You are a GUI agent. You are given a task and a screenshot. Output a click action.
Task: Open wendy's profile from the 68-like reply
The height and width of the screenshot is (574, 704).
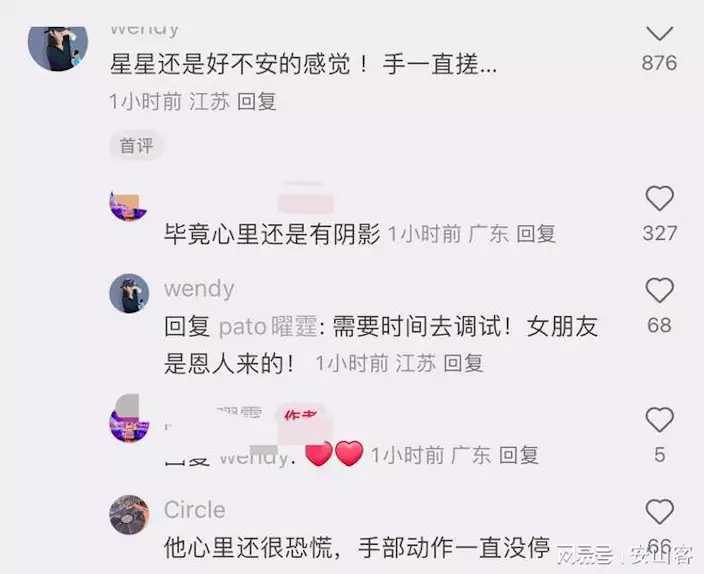129,292
